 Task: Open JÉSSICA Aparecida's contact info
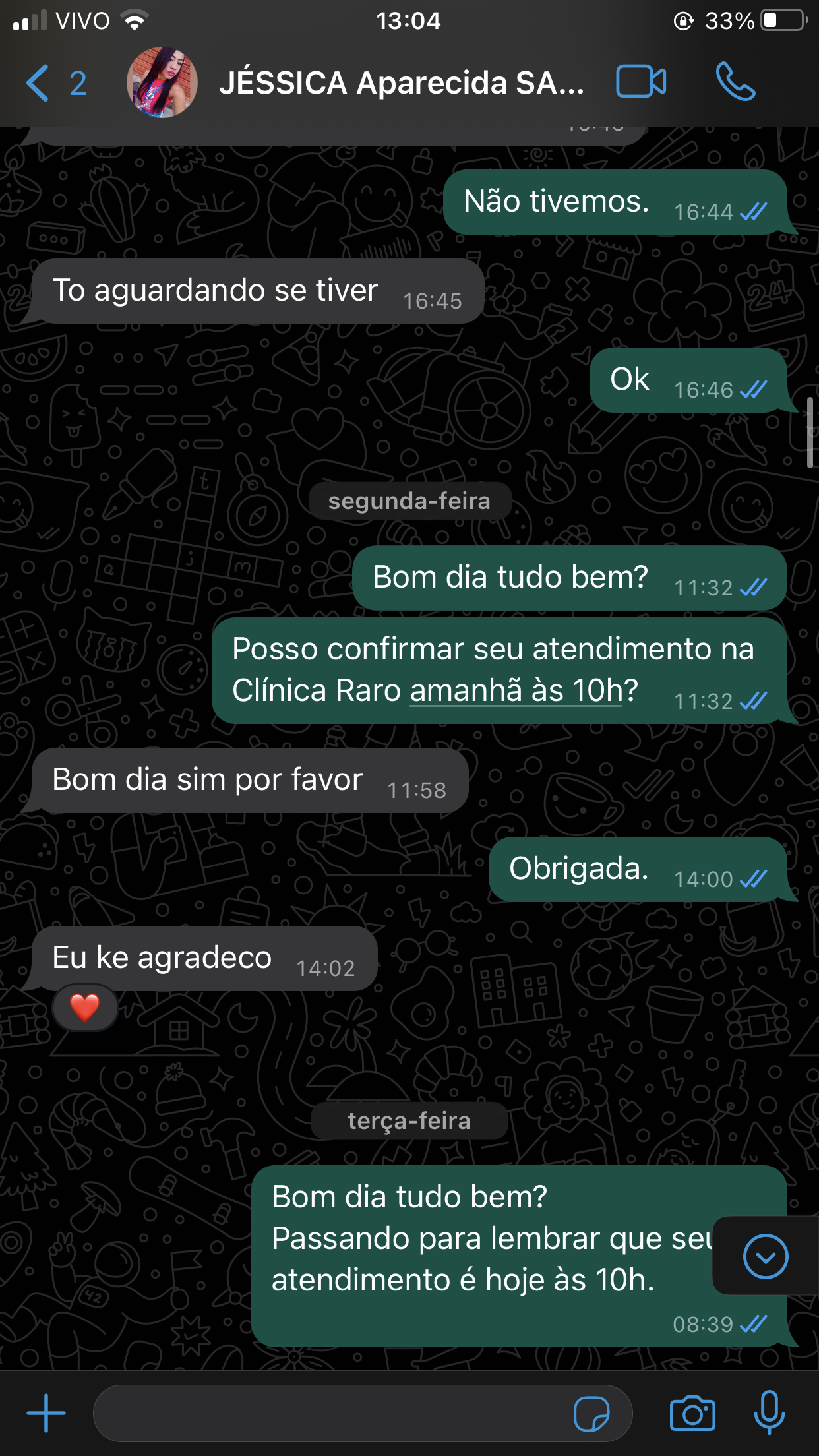[401, 83]
